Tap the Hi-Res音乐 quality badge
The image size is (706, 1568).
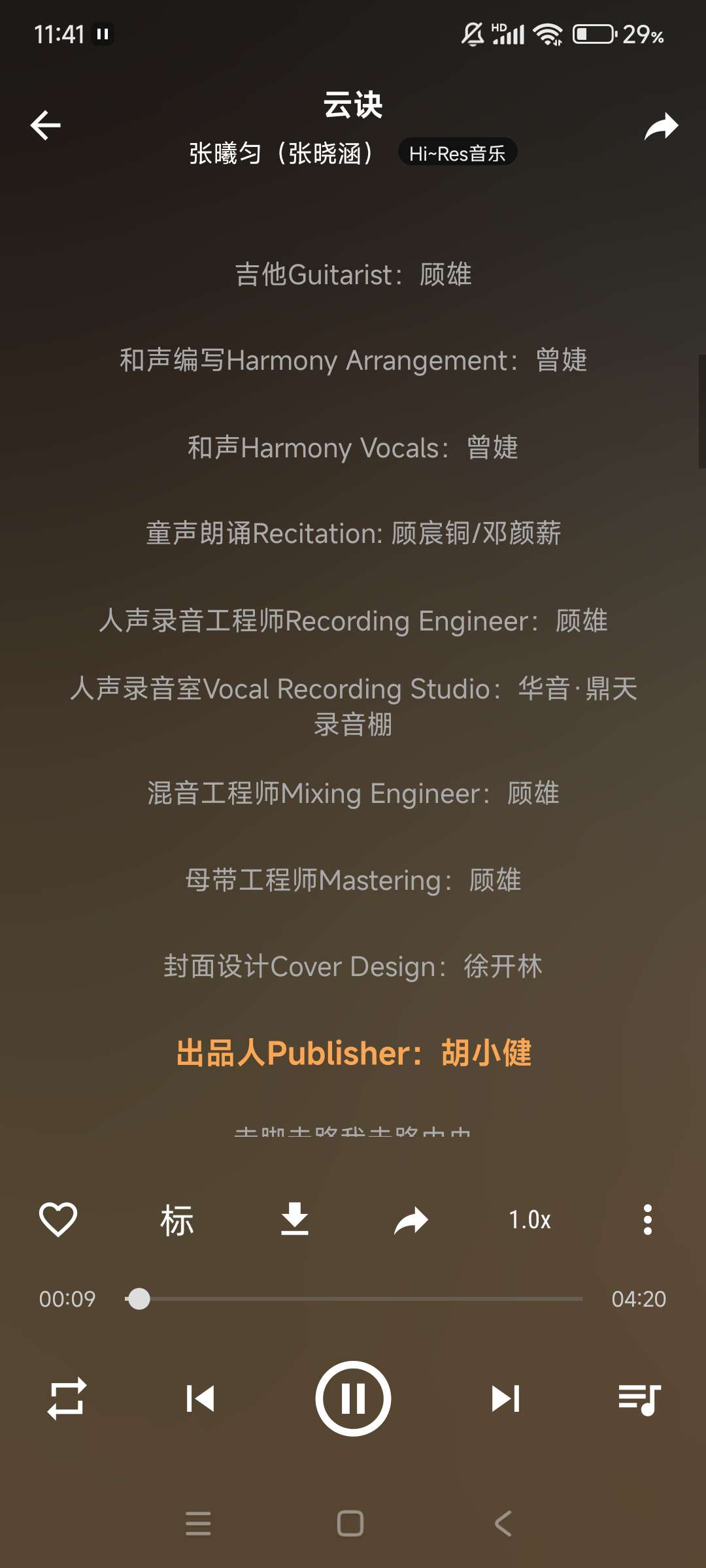tap(457, 153)
